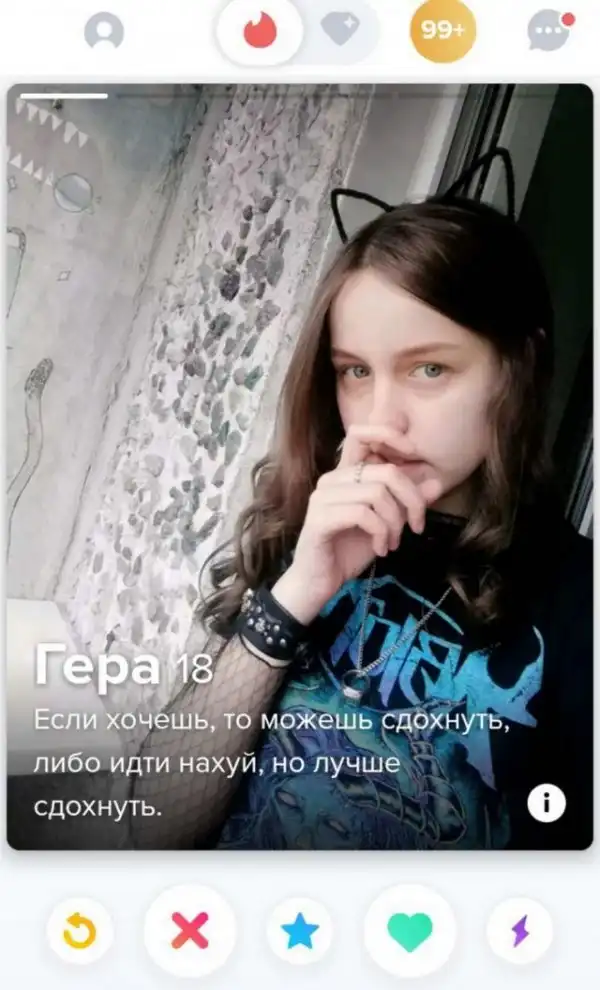The height and width of the screenshot is (990, 600).
Task: Switch to the Gold diamond tab
Action: coord(340,32)
